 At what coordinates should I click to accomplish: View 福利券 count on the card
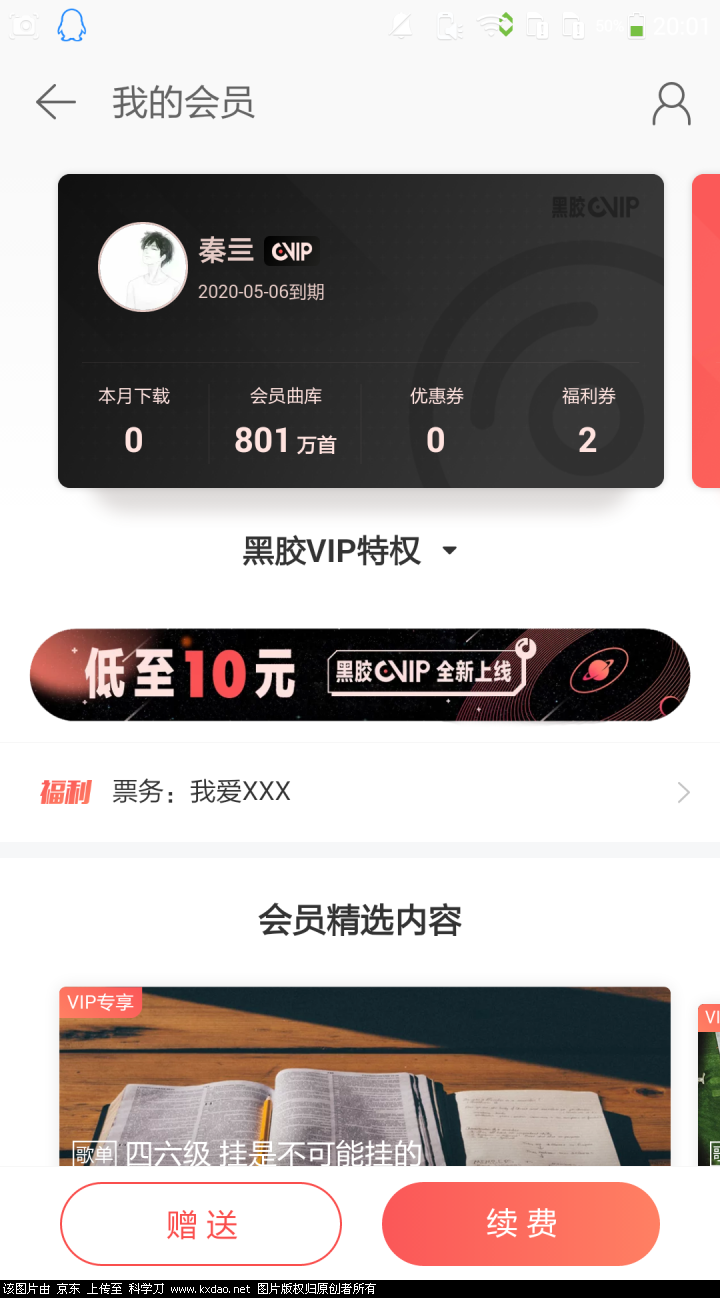(x=588, y=422)
